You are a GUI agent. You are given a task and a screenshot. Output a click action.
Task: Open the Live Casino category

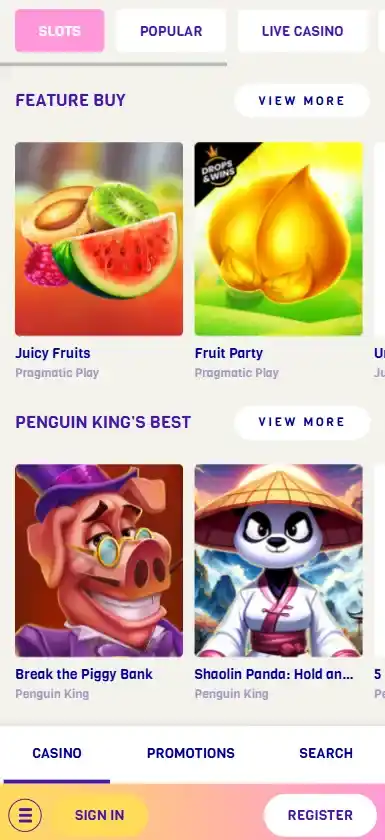tap(303, 31)
